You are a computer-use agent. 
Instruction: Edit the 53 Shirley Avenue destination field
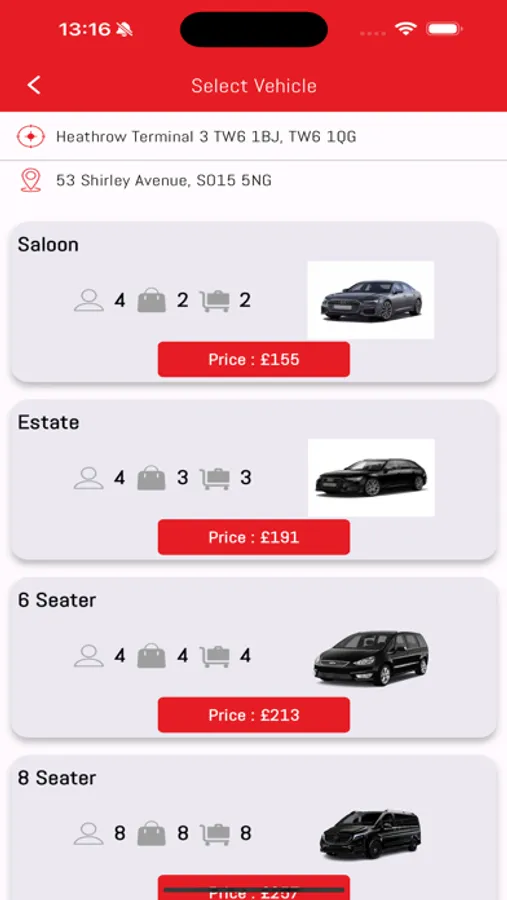(x=253, y=181)
